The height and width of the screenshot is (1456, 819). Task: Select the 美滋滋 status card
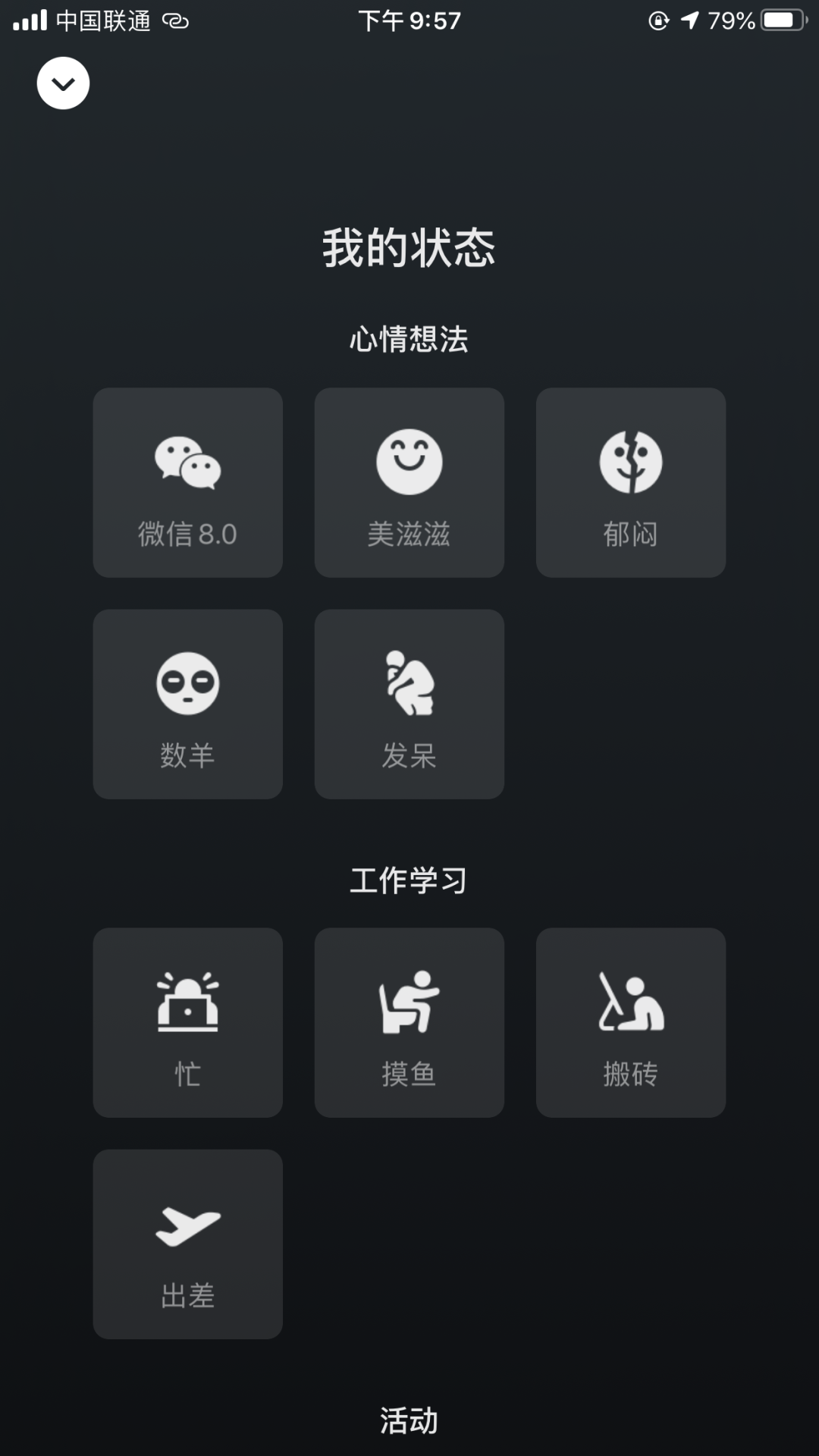[x=409, y=482]
